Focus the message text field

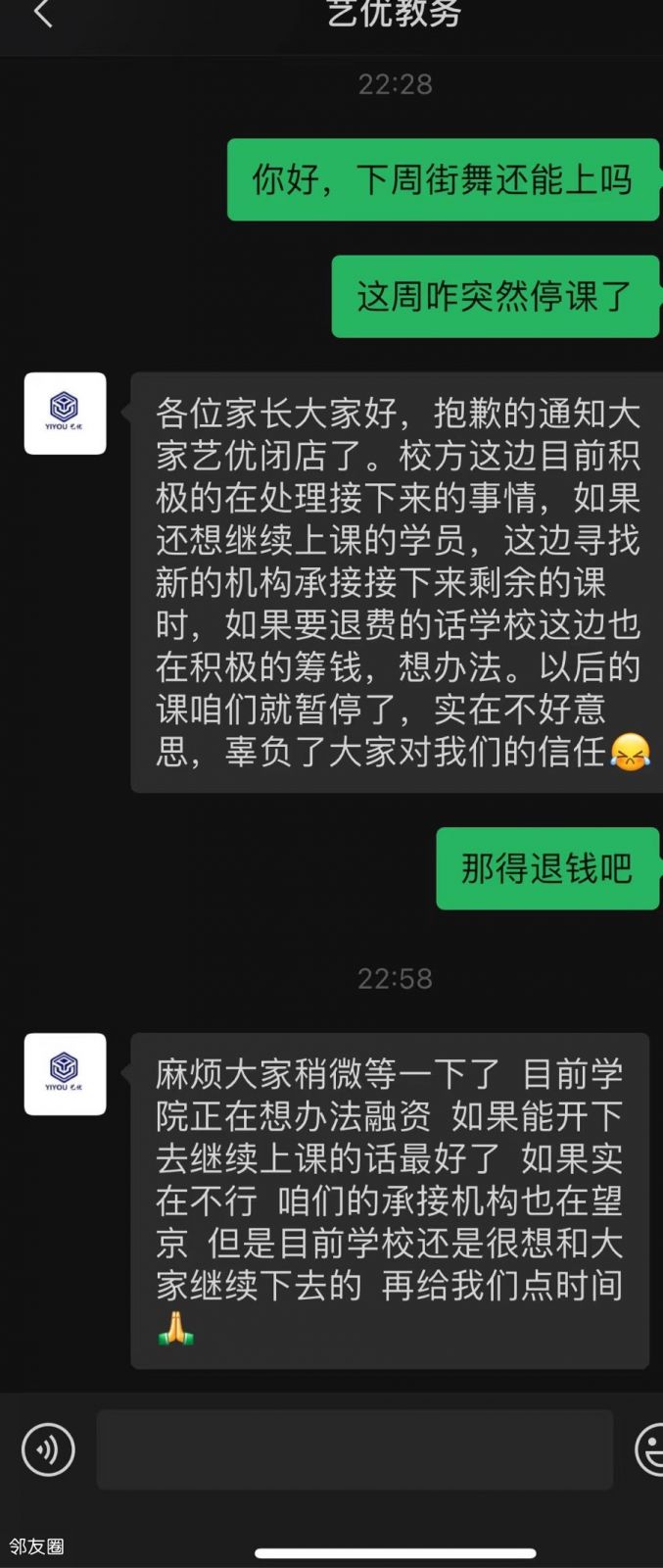click(355, 1449)
